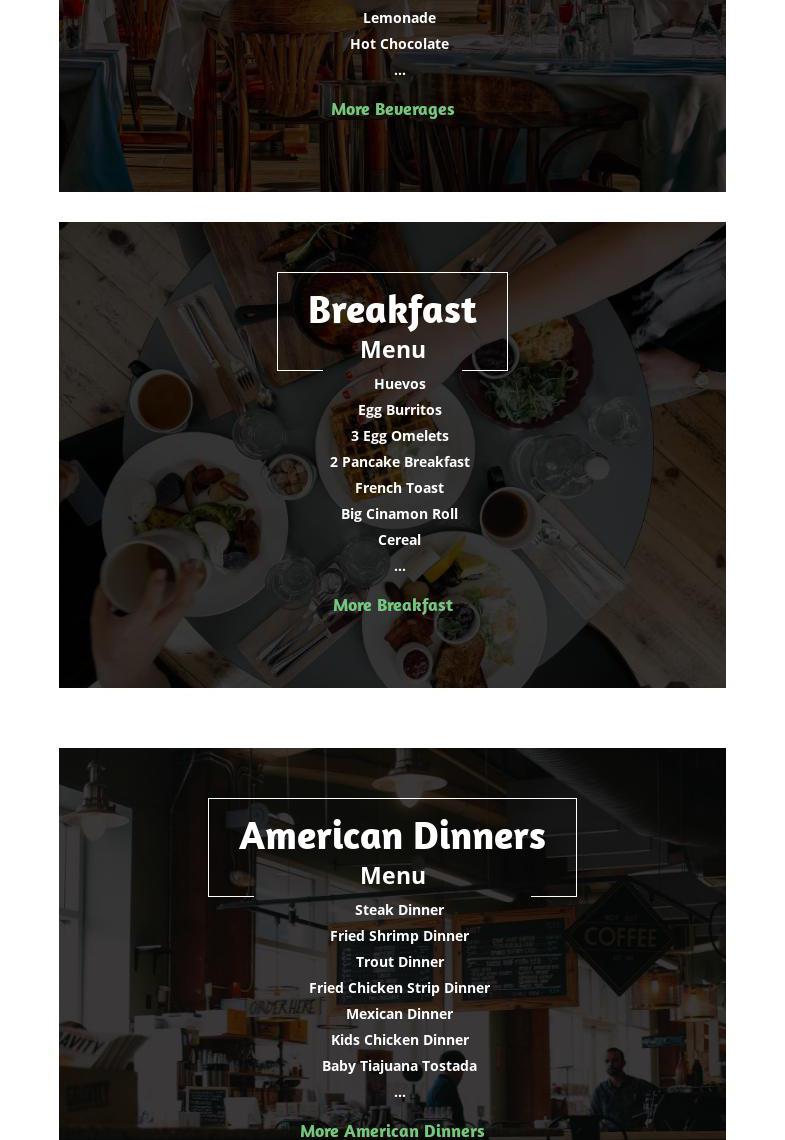View More American Dinners
785x1140 pixels.
pyautogui.click(x=392, y=1130)
